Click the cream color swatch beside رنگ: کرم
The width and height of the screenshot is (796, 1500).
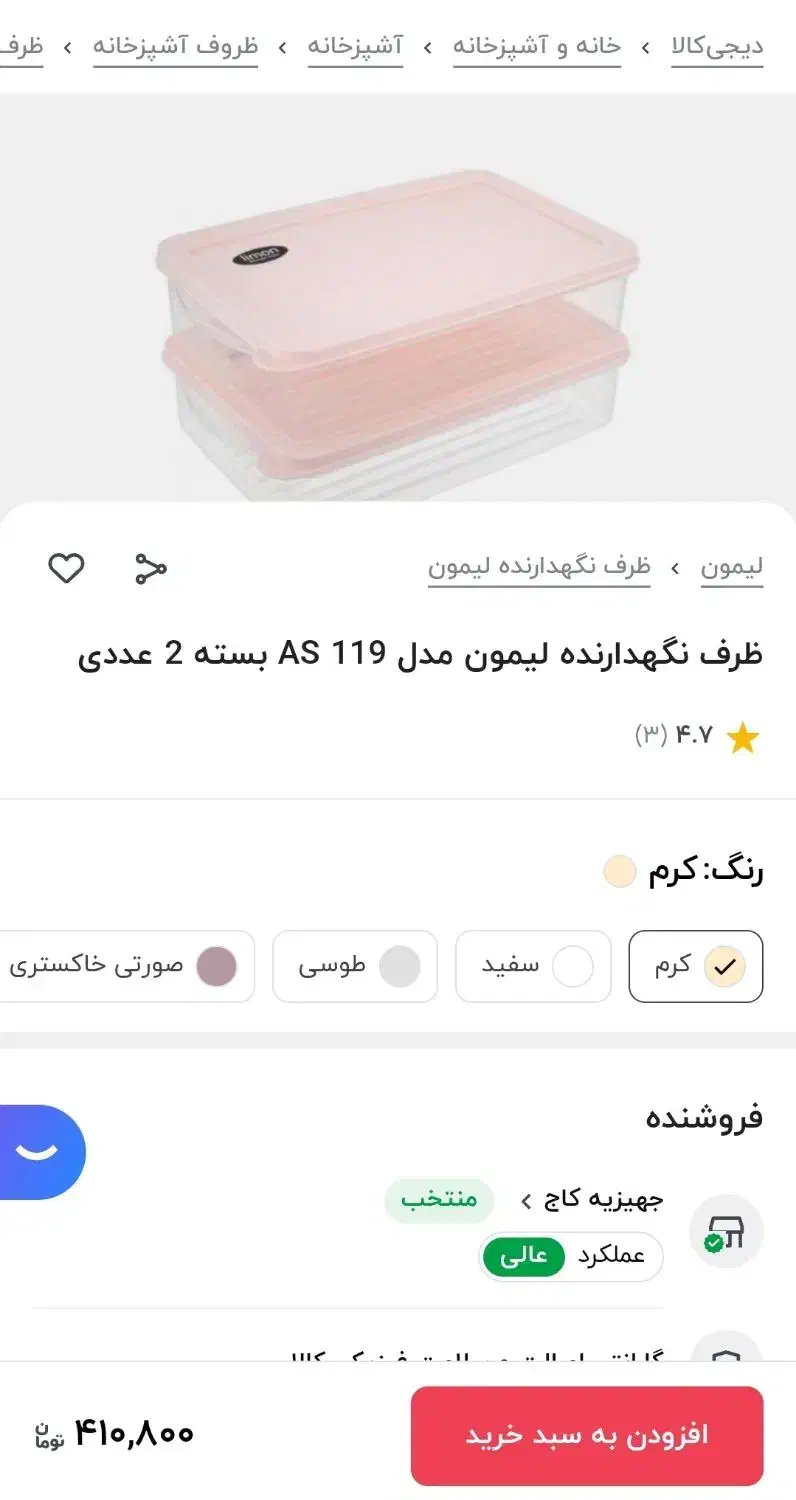click(620, 870)
